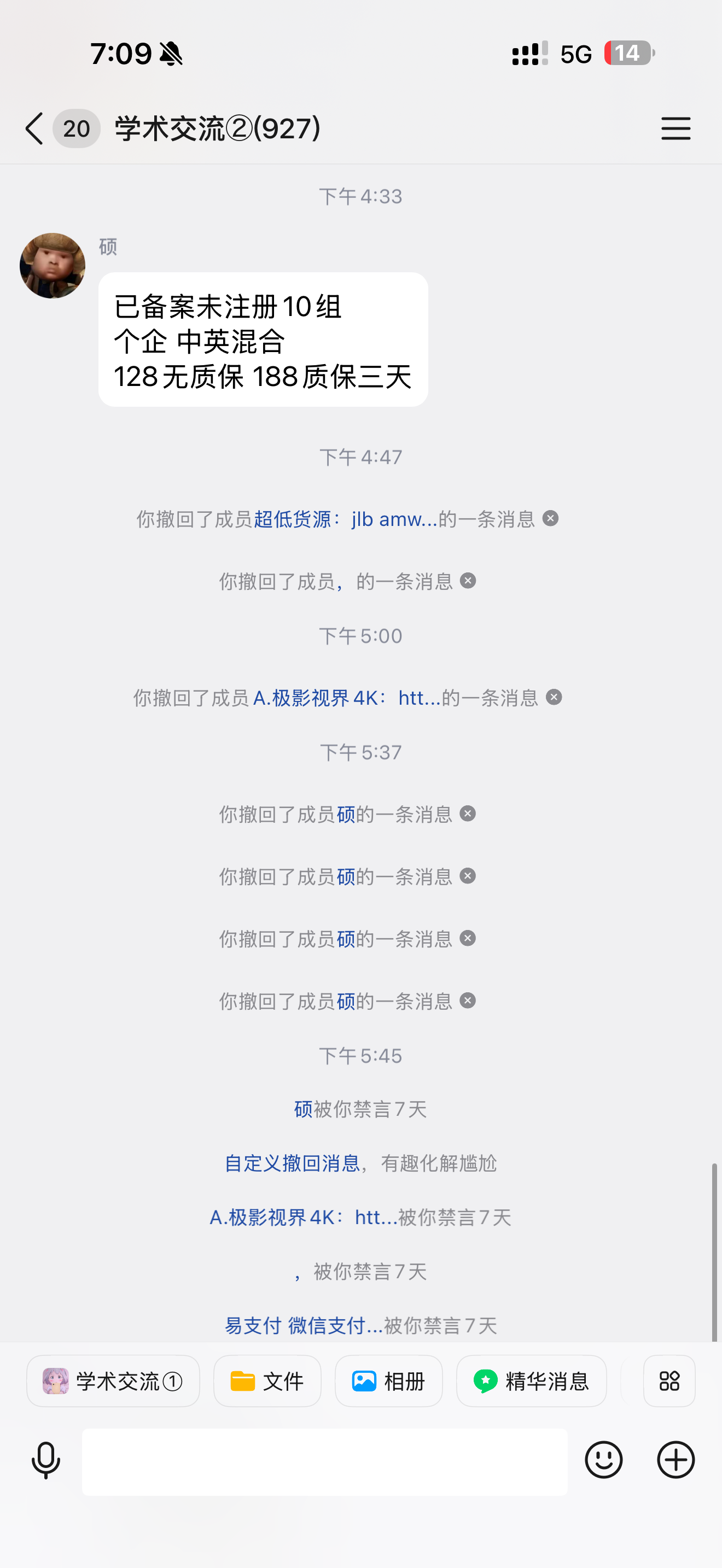Screen dimensions: 722x1568
Task: Open the group 相册 album
Action: coord(388,1381)
